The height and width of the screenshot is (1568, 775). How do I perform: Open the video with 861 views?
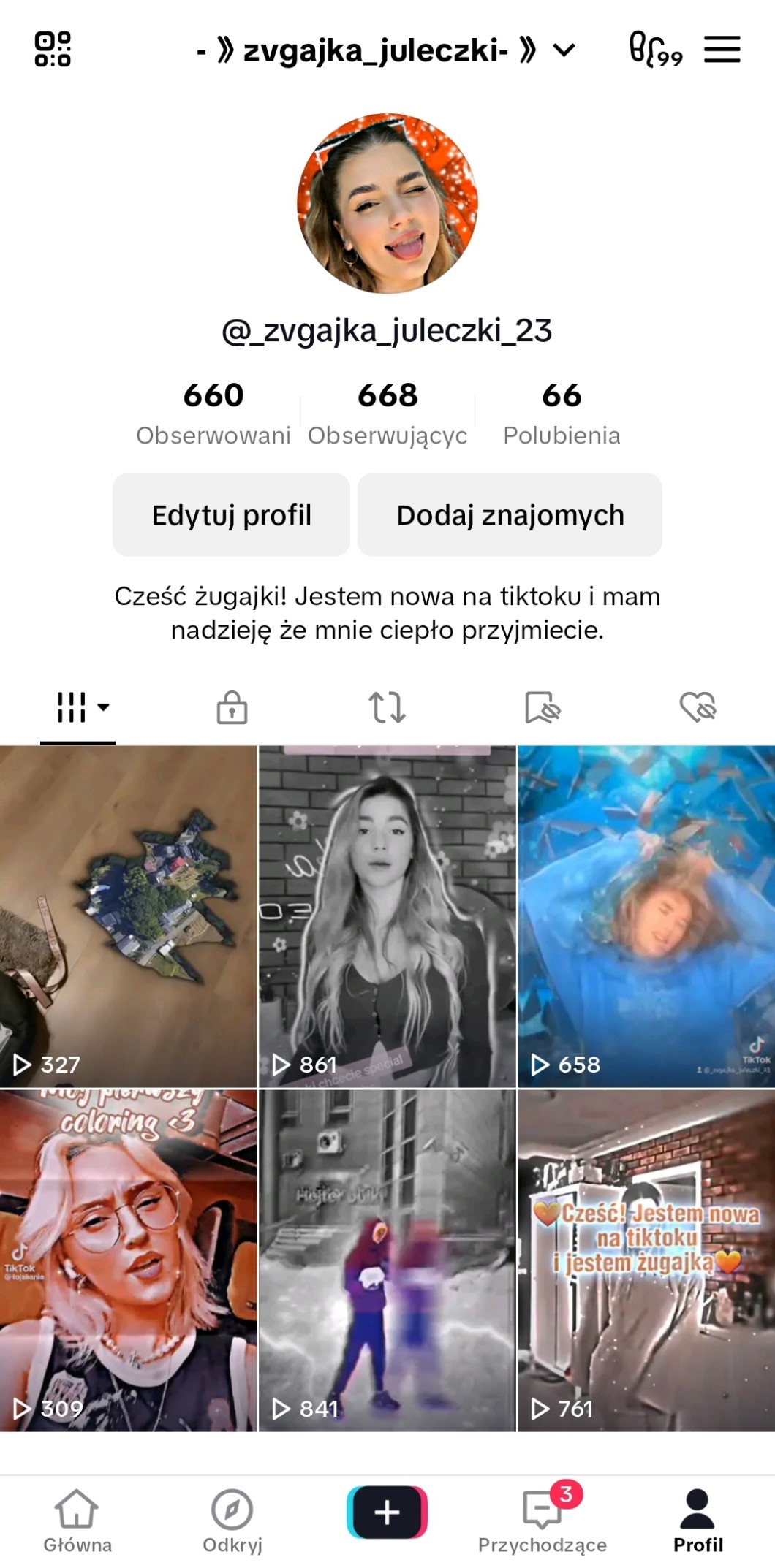387,916
